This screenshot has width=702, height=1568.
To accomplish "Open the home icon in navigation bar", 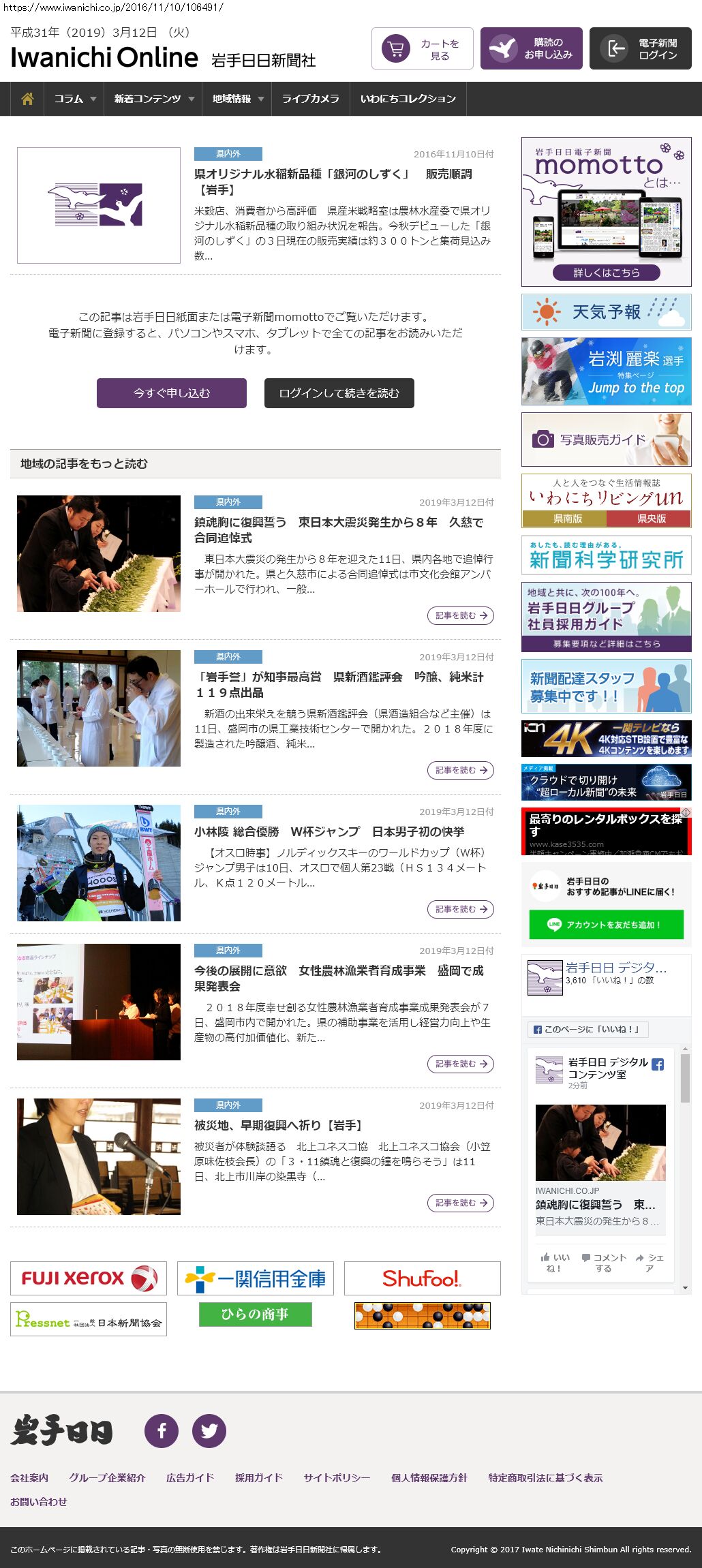I will 27,99.
